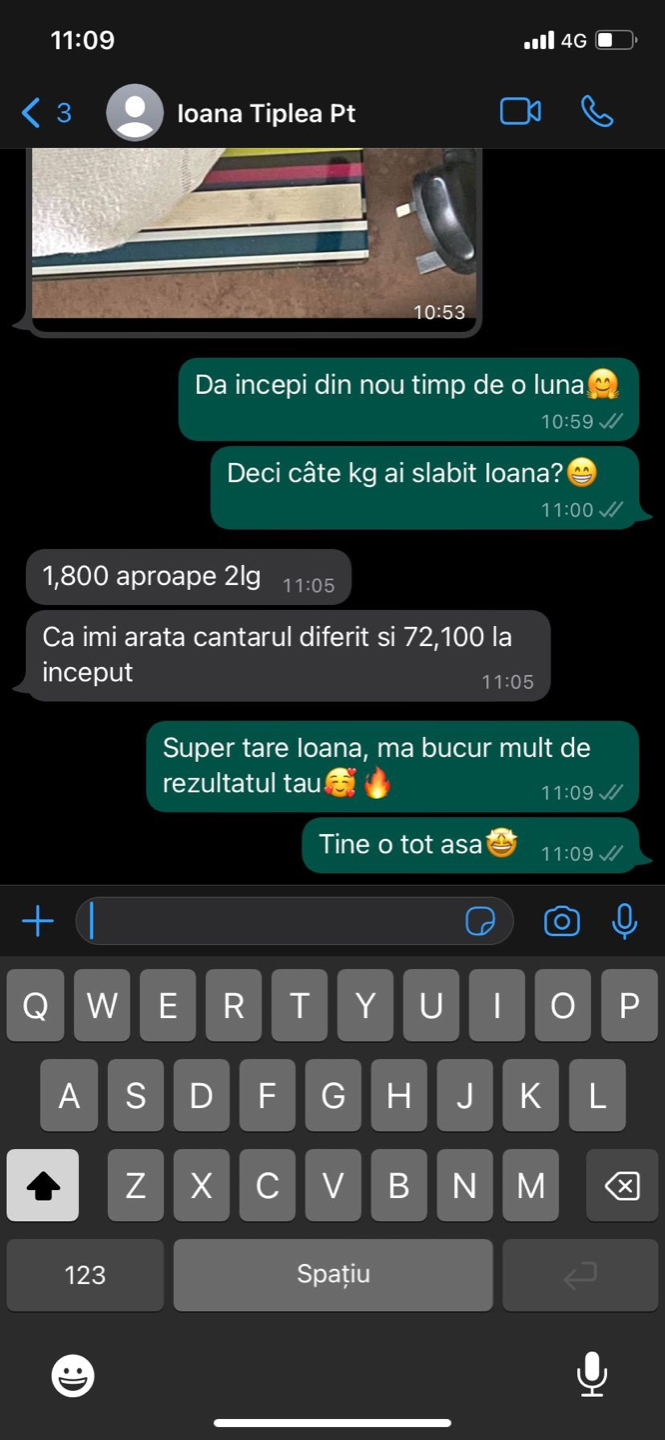The width and height of the screenshot is (665, 1440).
Task: Open the camera to take a photo
Action: (561, 921)
